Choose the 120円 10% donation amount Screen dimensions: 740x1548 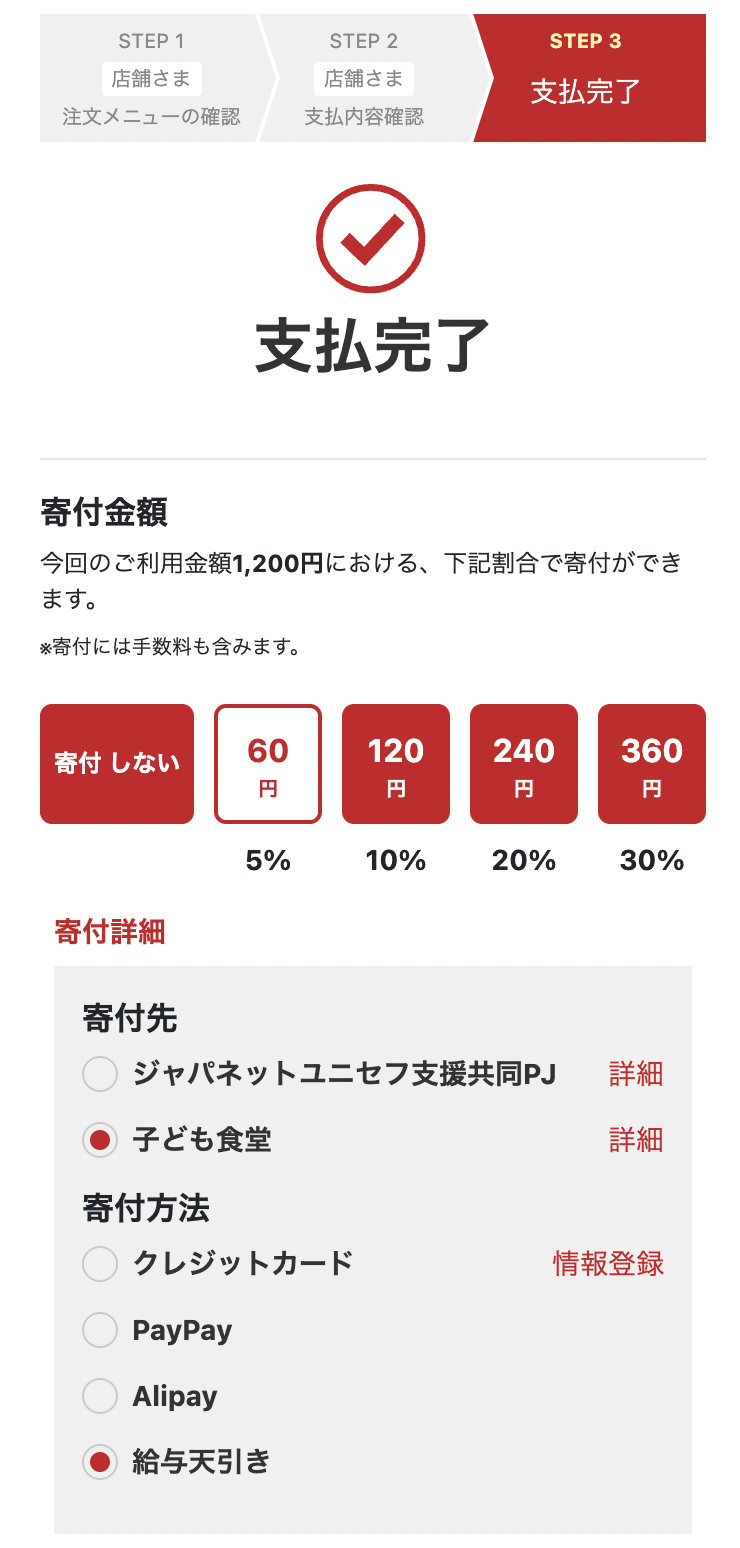click(x=396, y=763)
